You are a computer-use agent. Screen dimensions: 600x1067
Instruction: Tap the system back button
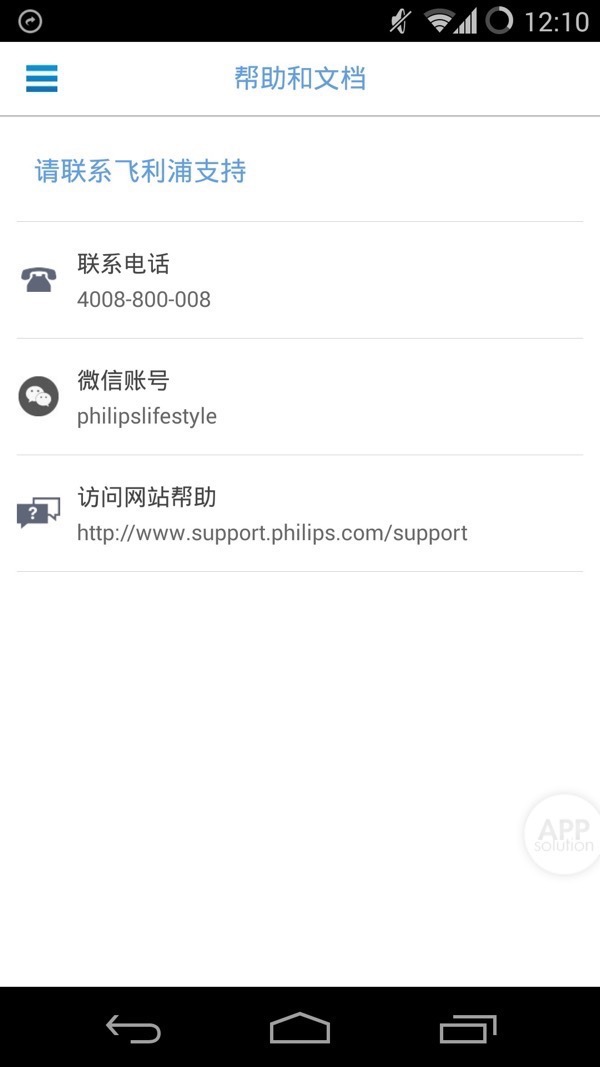[133, 1028]
